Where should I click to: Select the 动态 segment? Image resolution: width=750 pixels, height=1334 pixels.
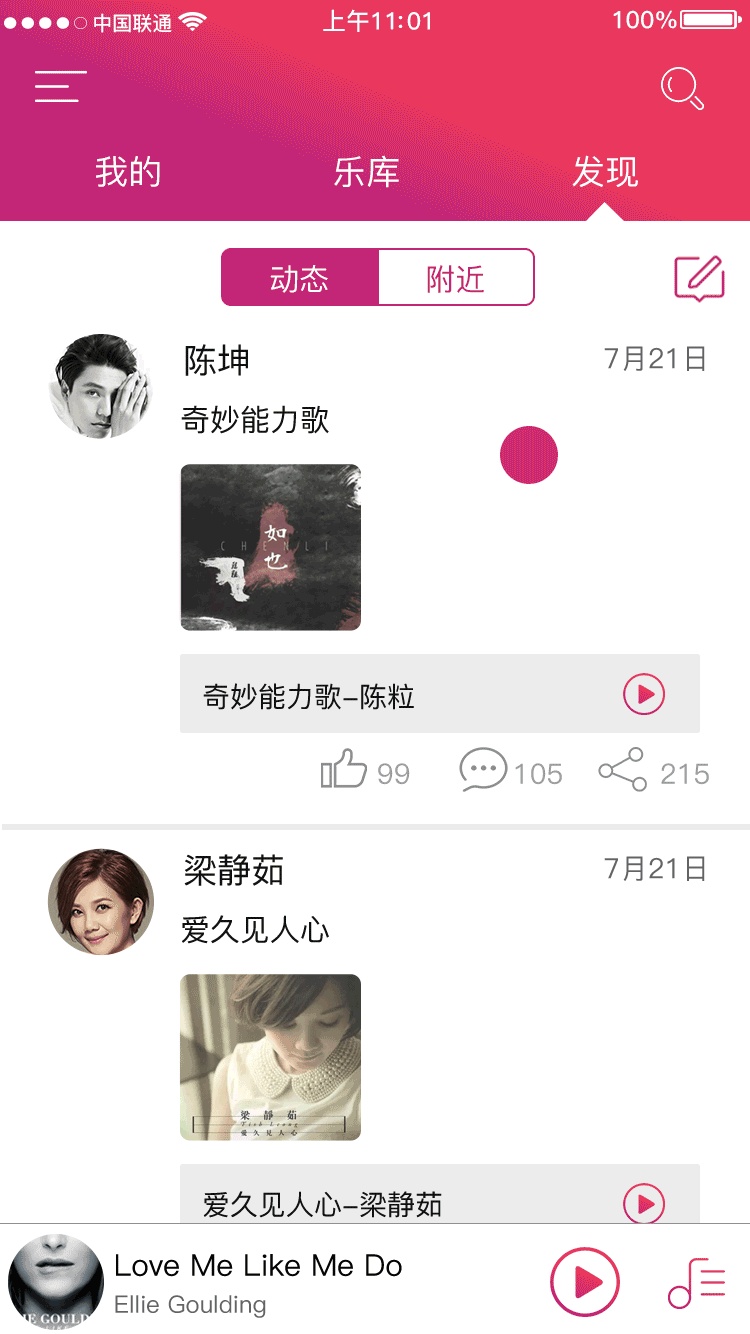(x=300, y=278)
